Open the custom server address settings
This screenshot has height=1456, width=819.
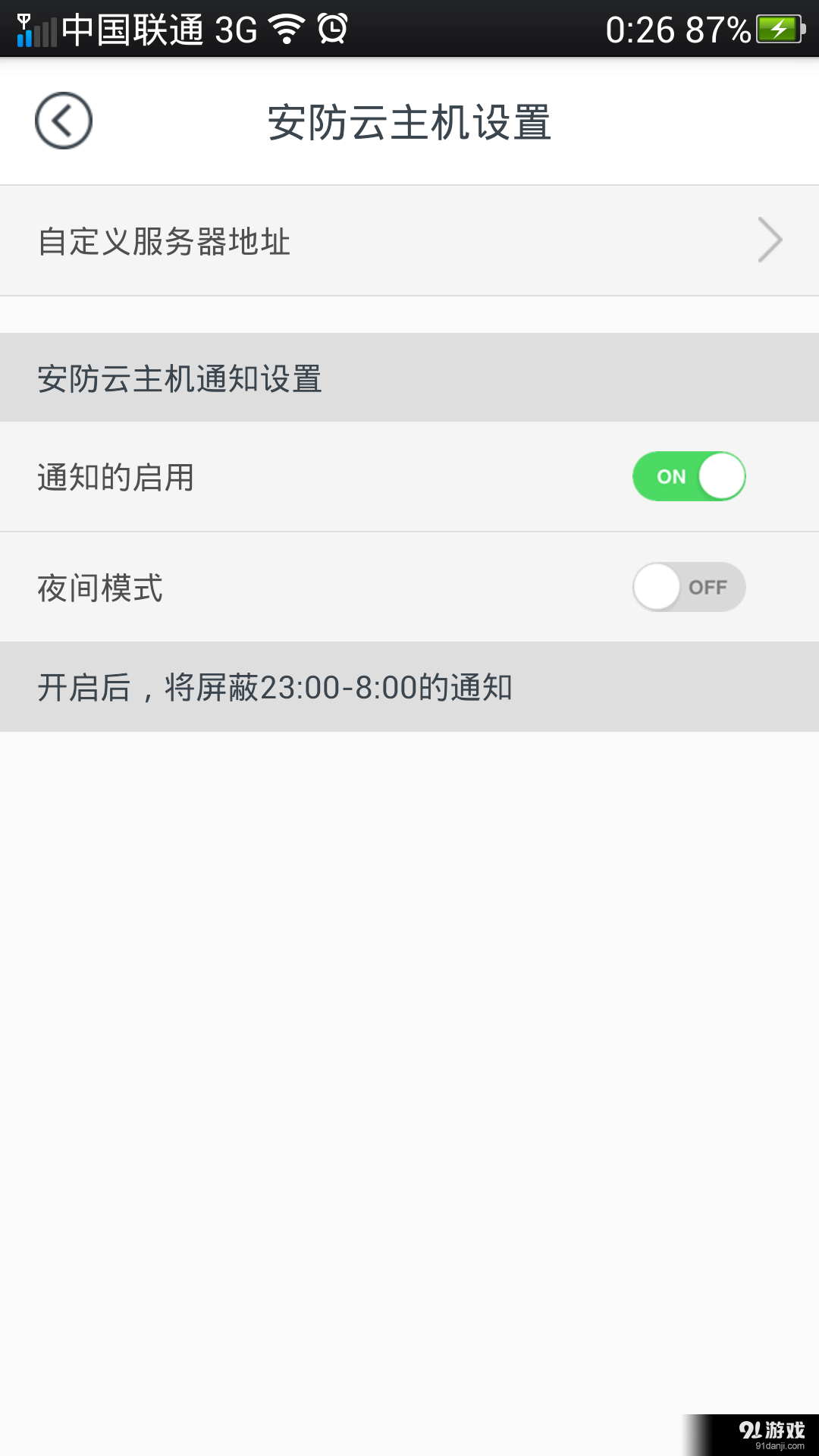pos(303,241)
